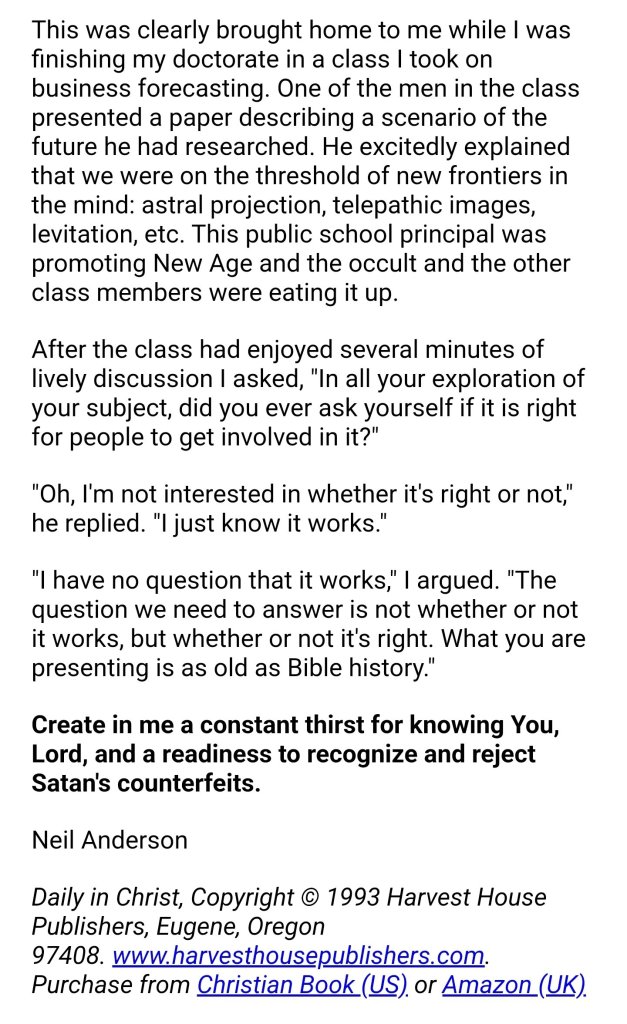Viewport: 627px width, 1024px height.
Task: Open the www.harvesthousepublishers.com link
Action: coord(298,955)
